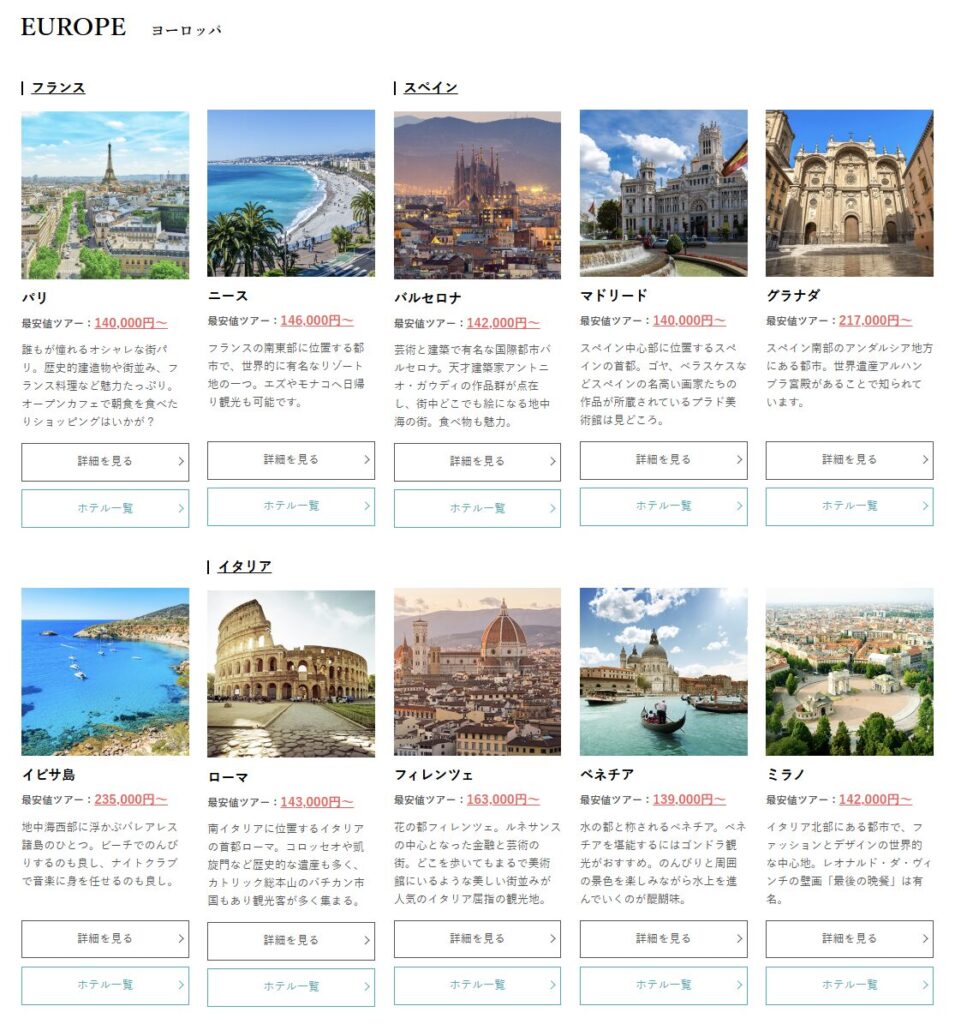967x1024 pixels.
Task: View details for ニース
Action: click(291, 460)
